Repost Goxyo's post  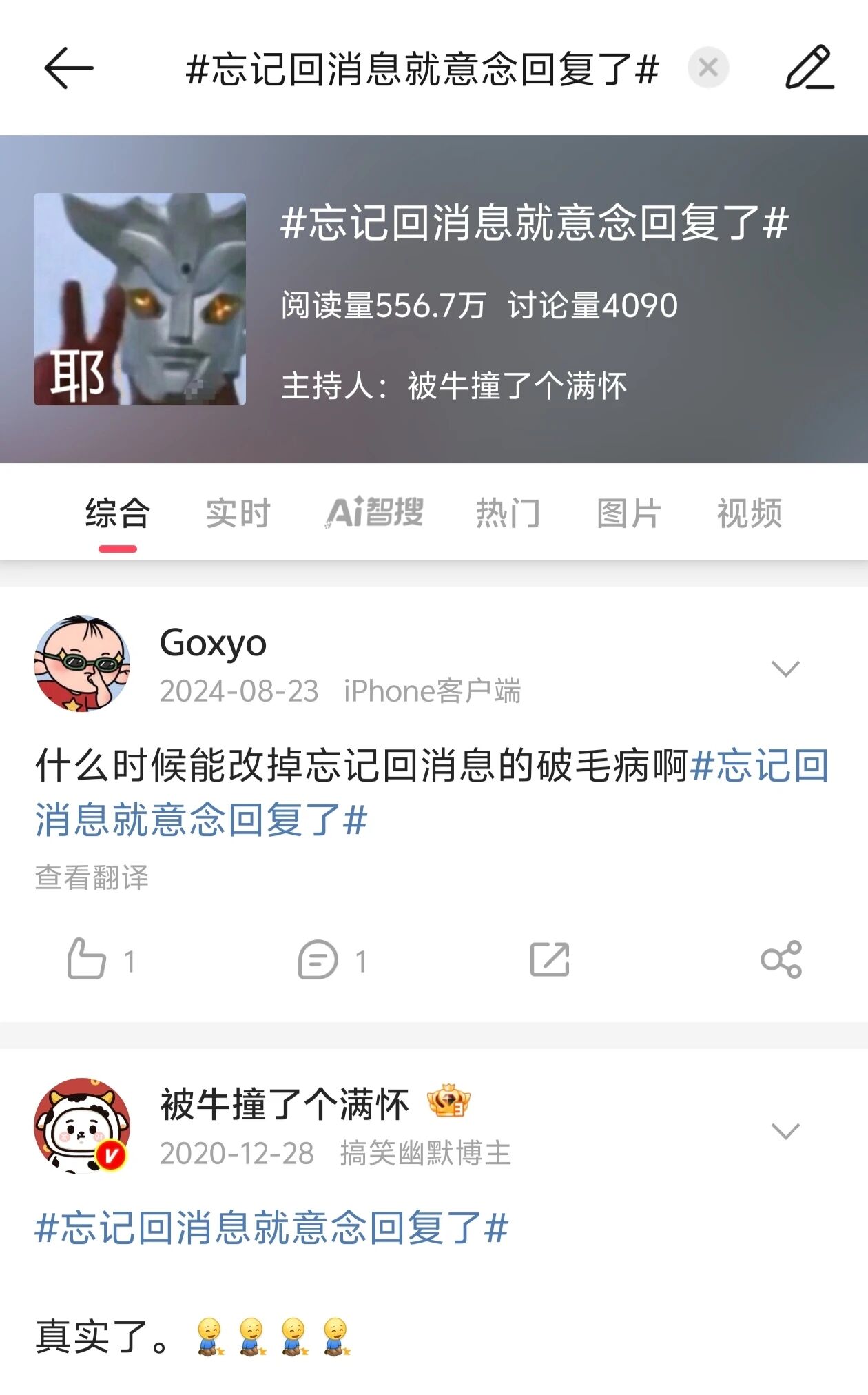click(x=549, y=959)
